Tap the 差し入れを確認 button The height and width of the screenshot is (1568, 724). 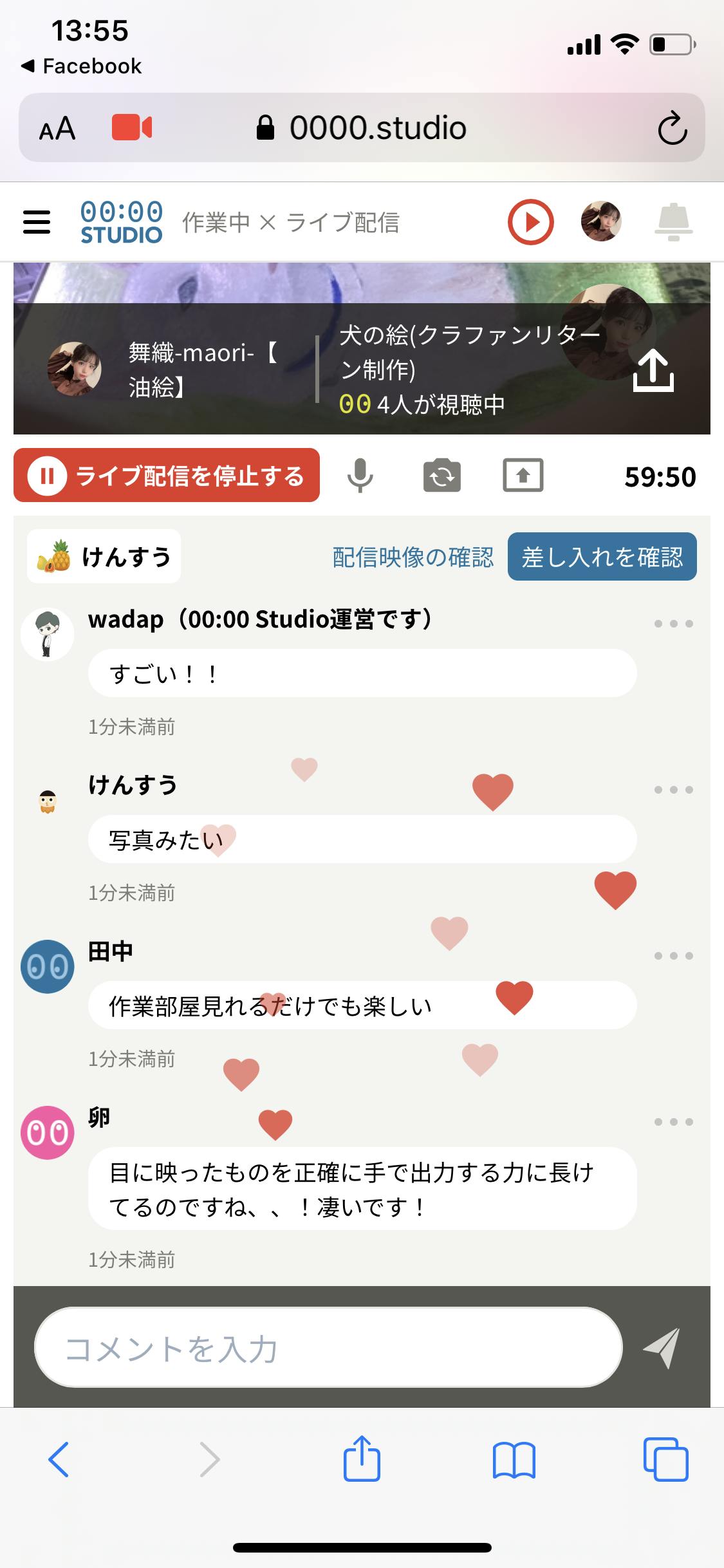pos(602,557)
